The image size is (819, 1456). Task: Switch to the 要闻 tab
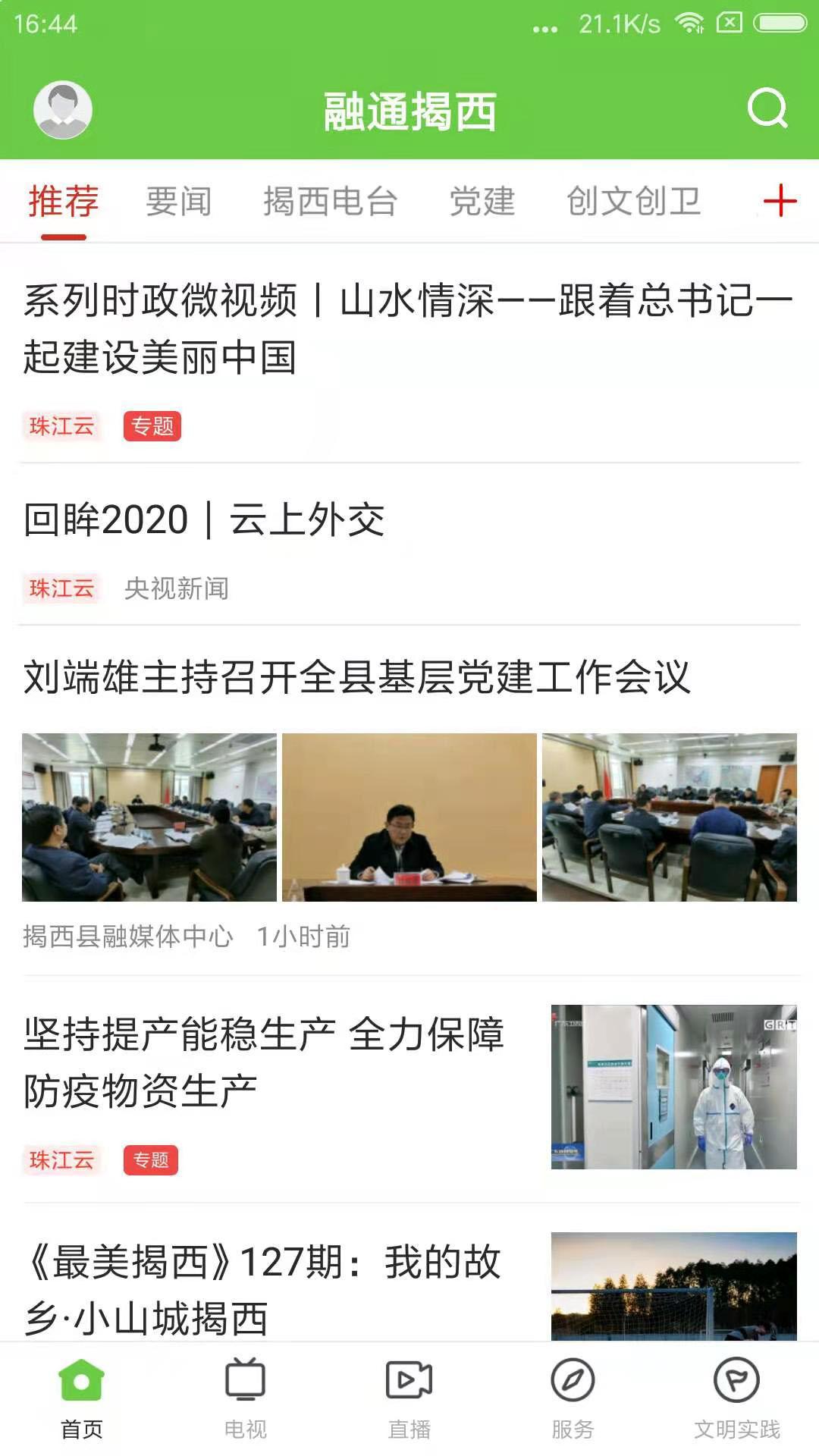pyautogui.click(x=179, y=201)
